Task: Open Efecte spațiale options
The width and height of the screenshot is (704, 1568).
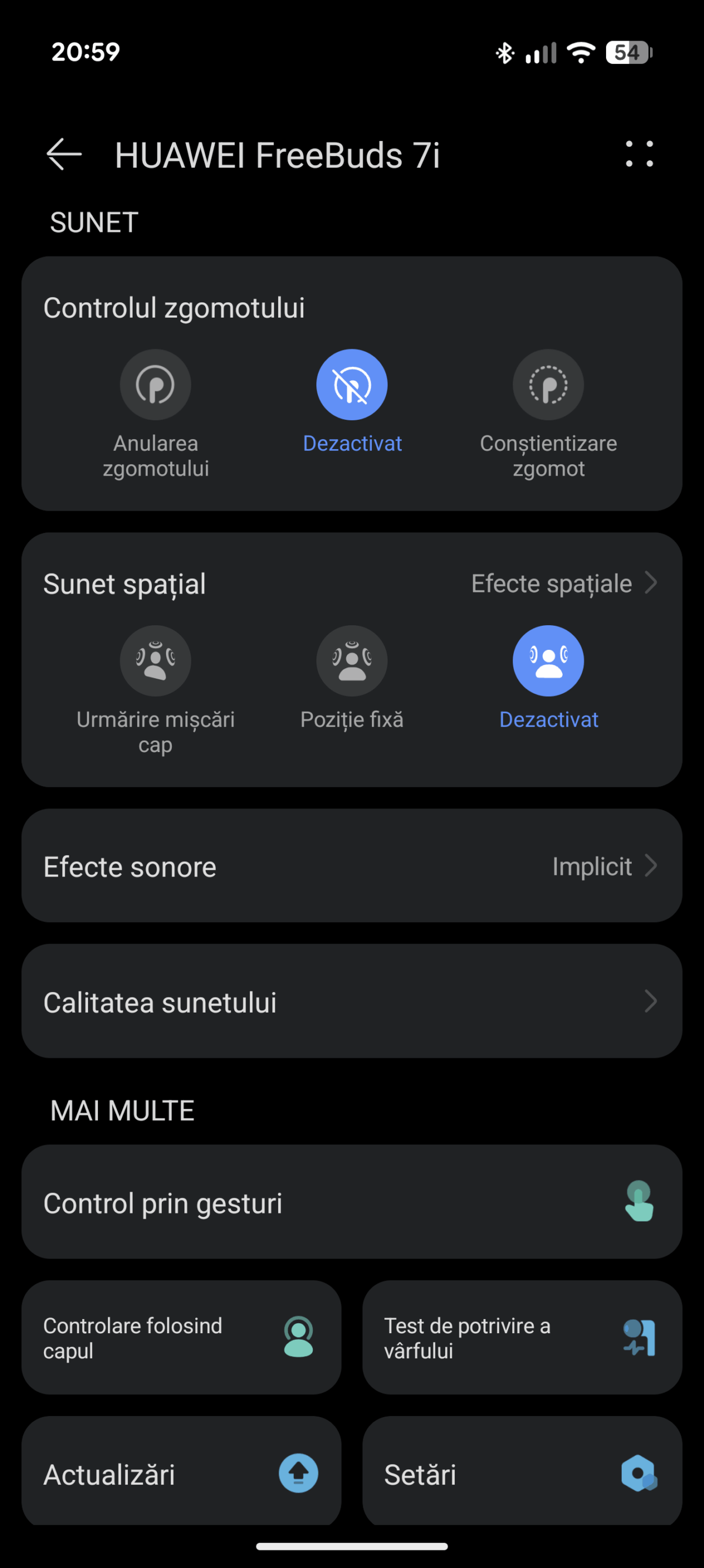Action: 563,583
